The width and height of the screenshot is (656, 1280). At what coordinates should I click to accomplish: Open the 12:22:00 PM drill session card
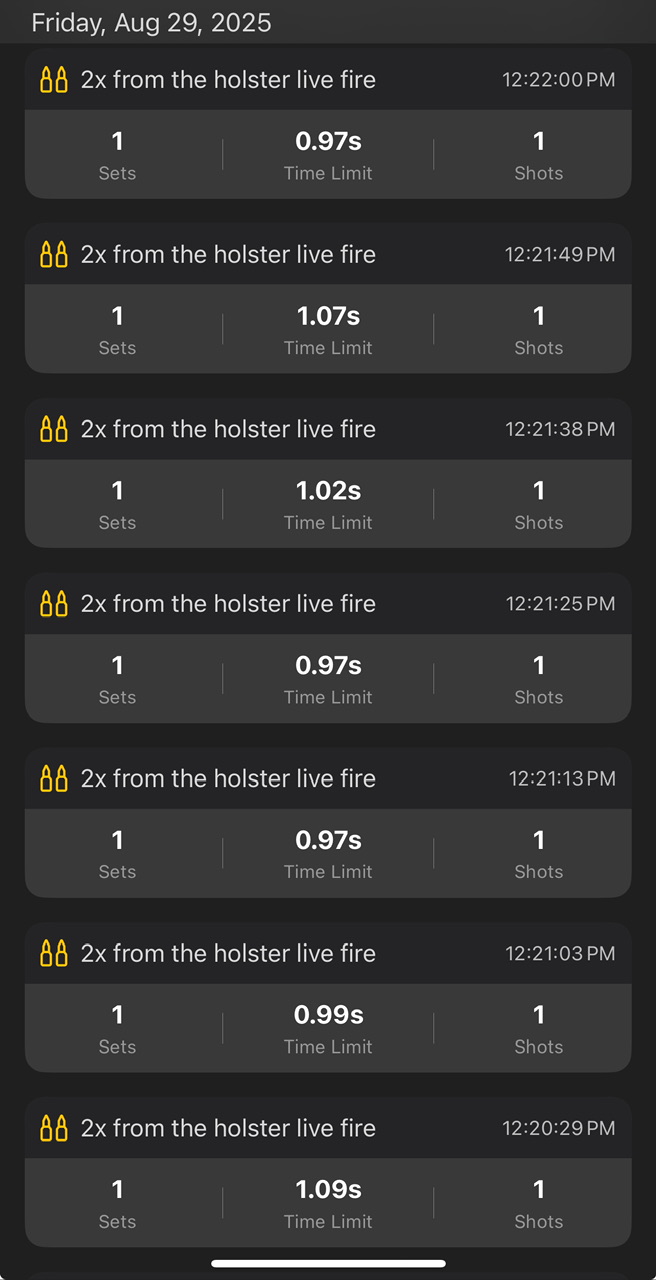pos(328,124)
